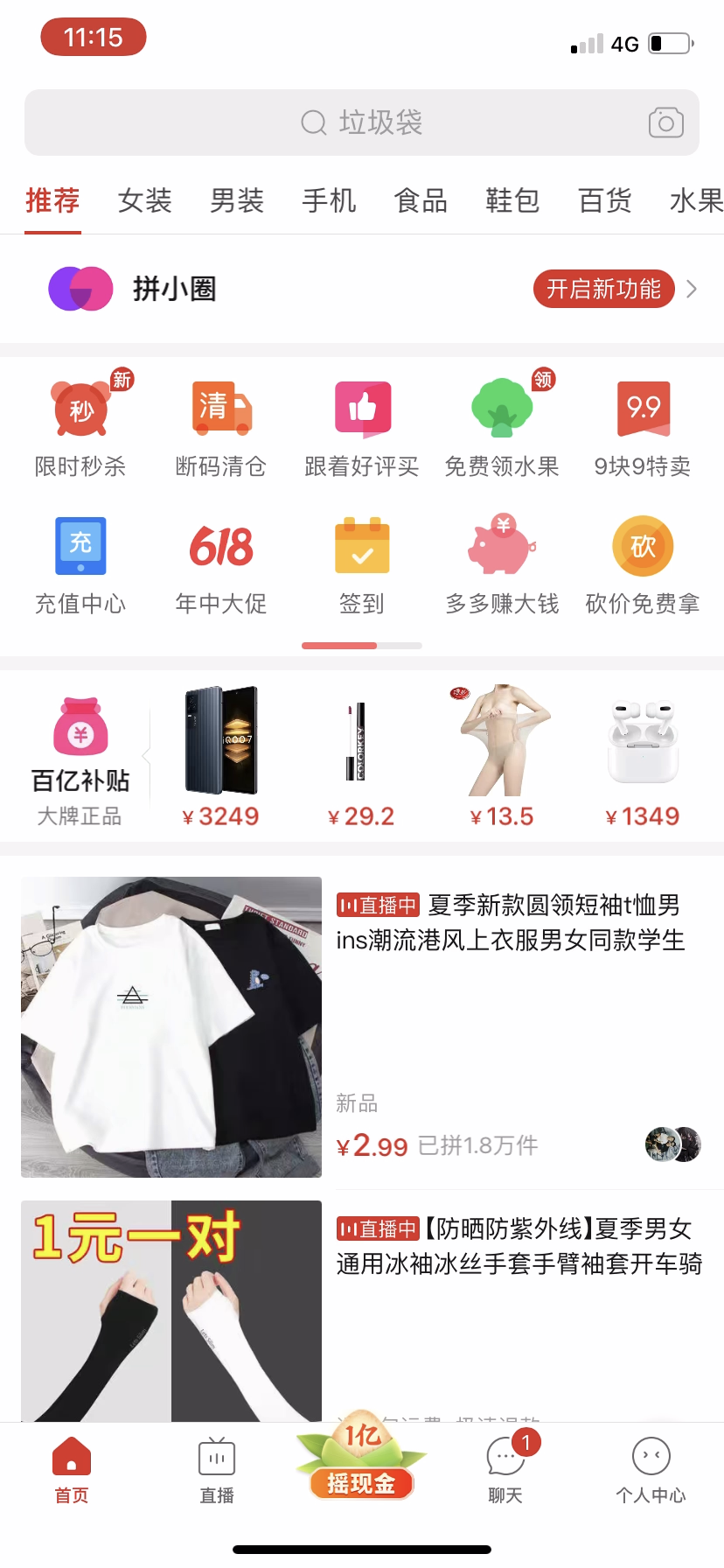Open 充值中心 recharge center
This screenshot has height=1568, width=724.
click(80, 564)
